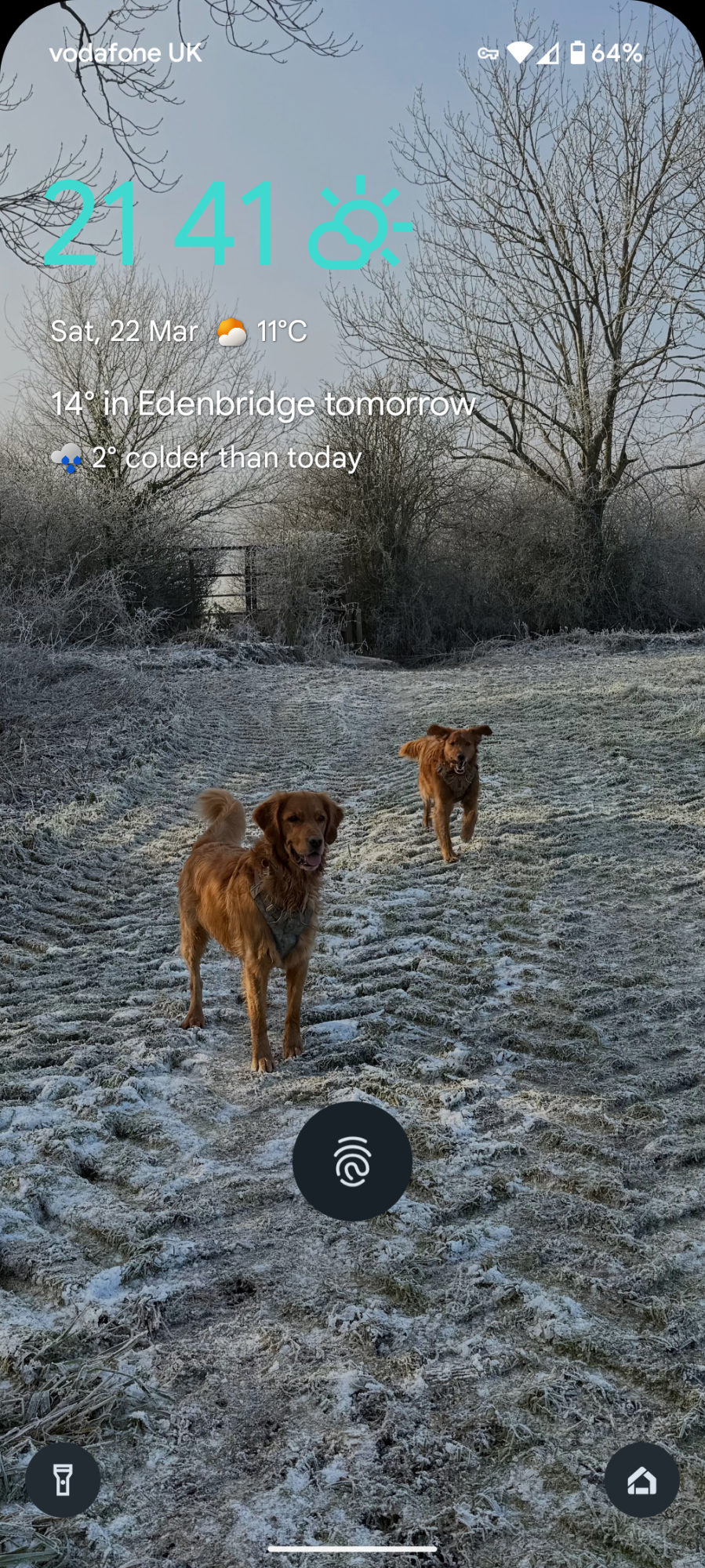Open the home controls shortcut

click(x=641, y=1480)
